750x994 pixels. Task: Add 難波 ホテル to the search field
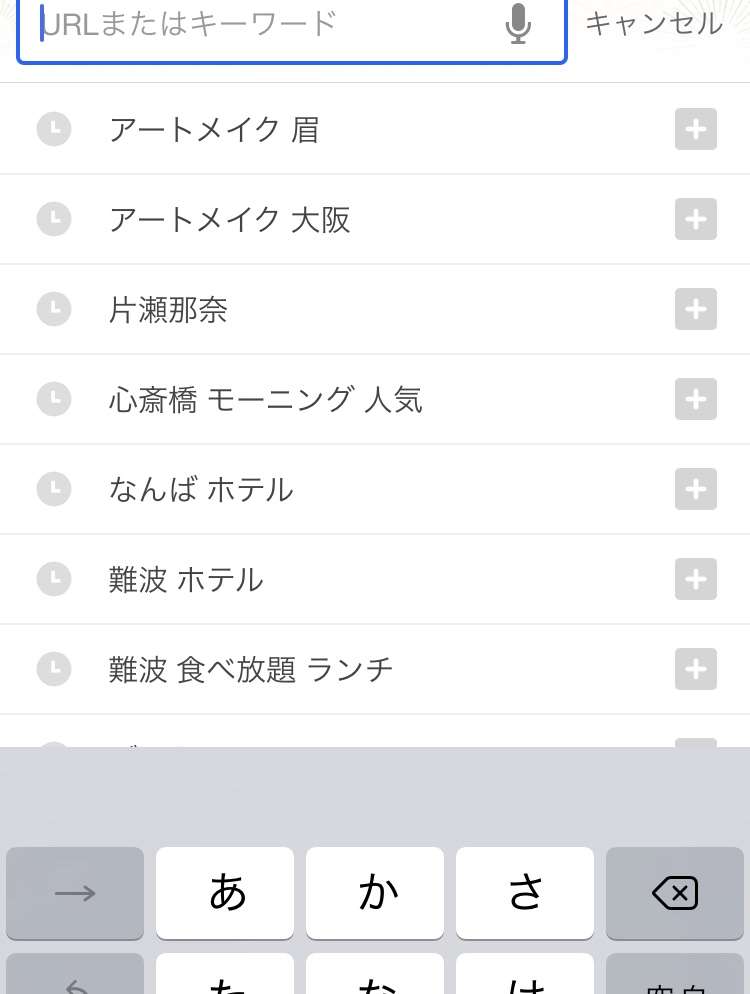click(696, 579)
